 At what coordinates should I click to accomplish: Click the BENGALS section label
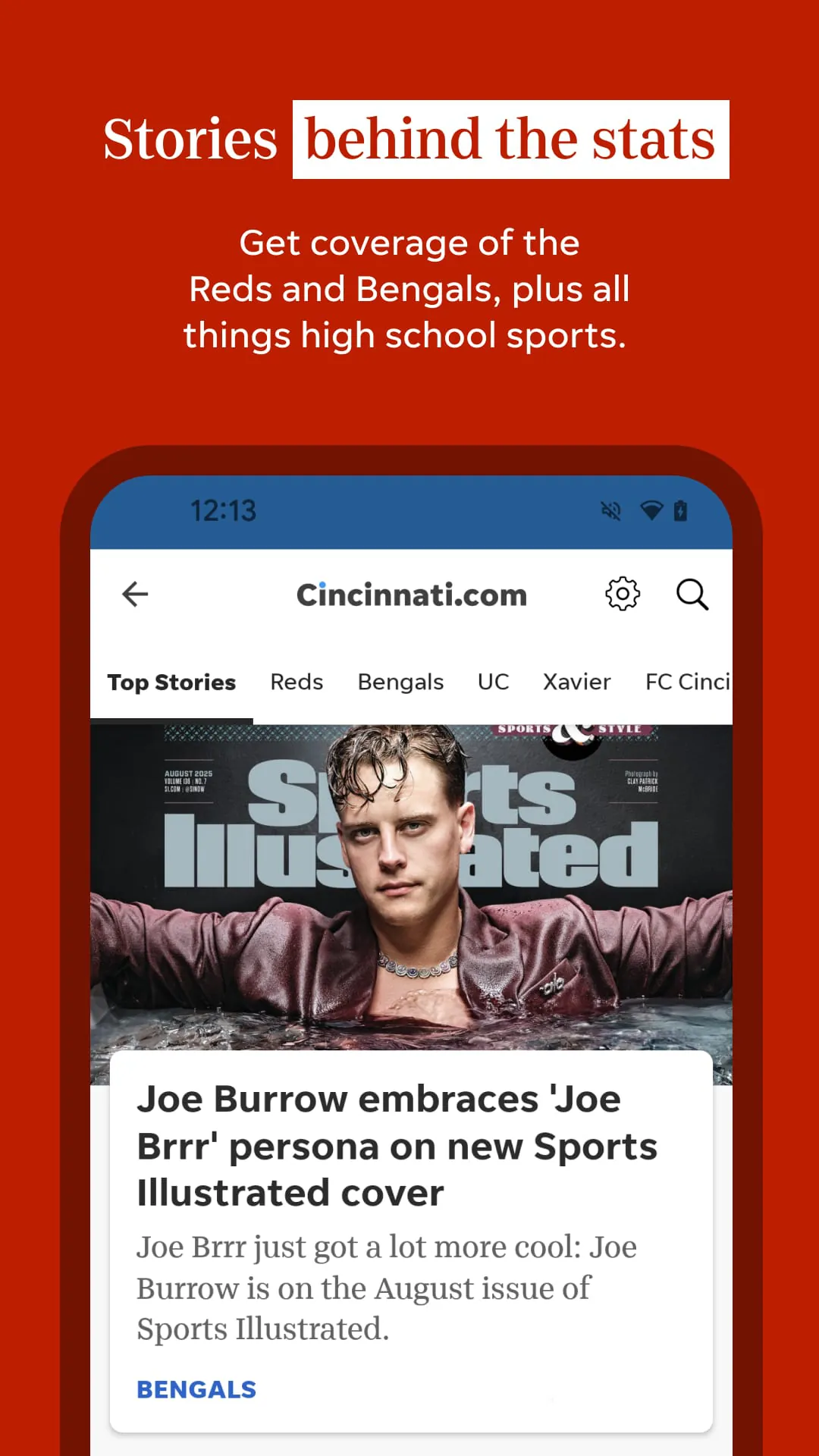196,1389
